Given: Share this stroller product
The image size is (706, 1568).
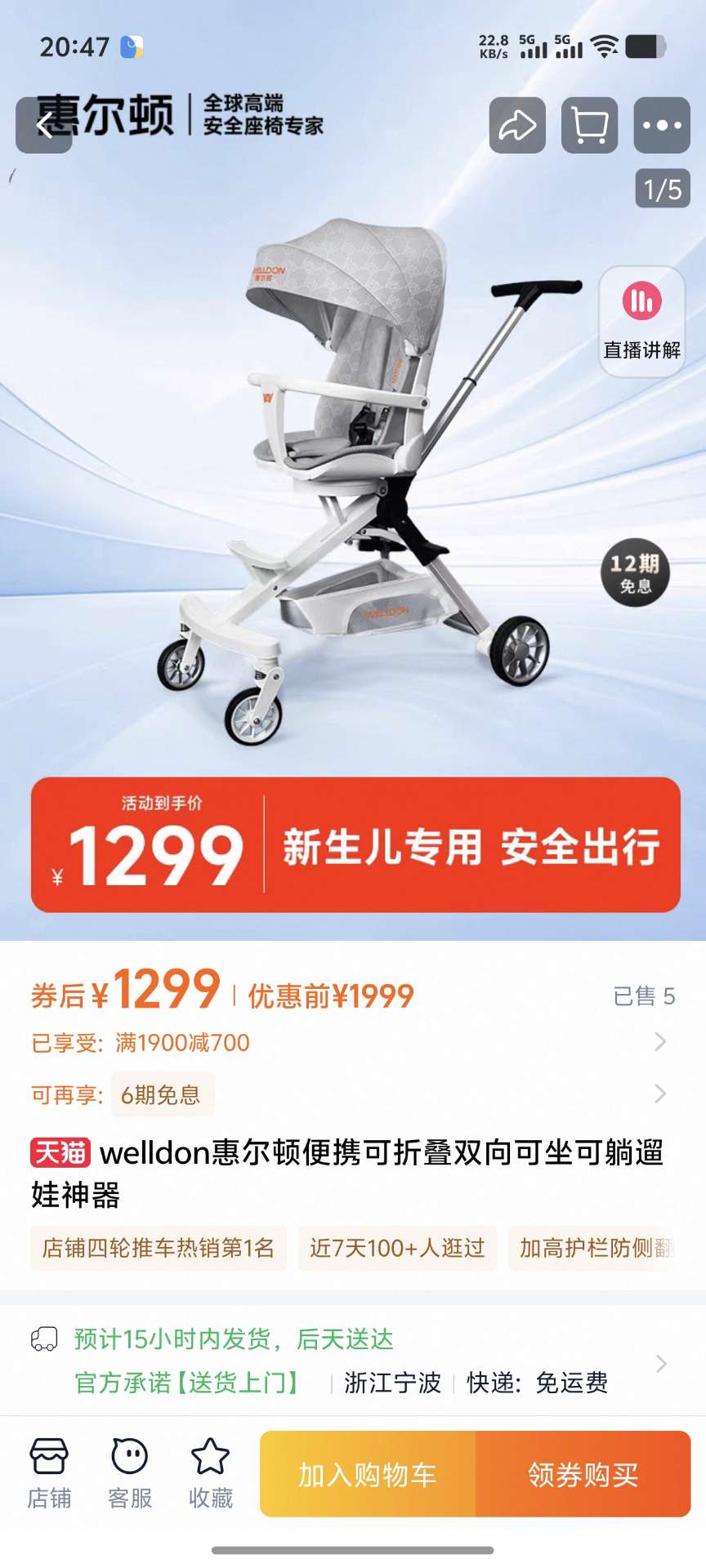Looking at the screenshot, I should pos(517,125).
